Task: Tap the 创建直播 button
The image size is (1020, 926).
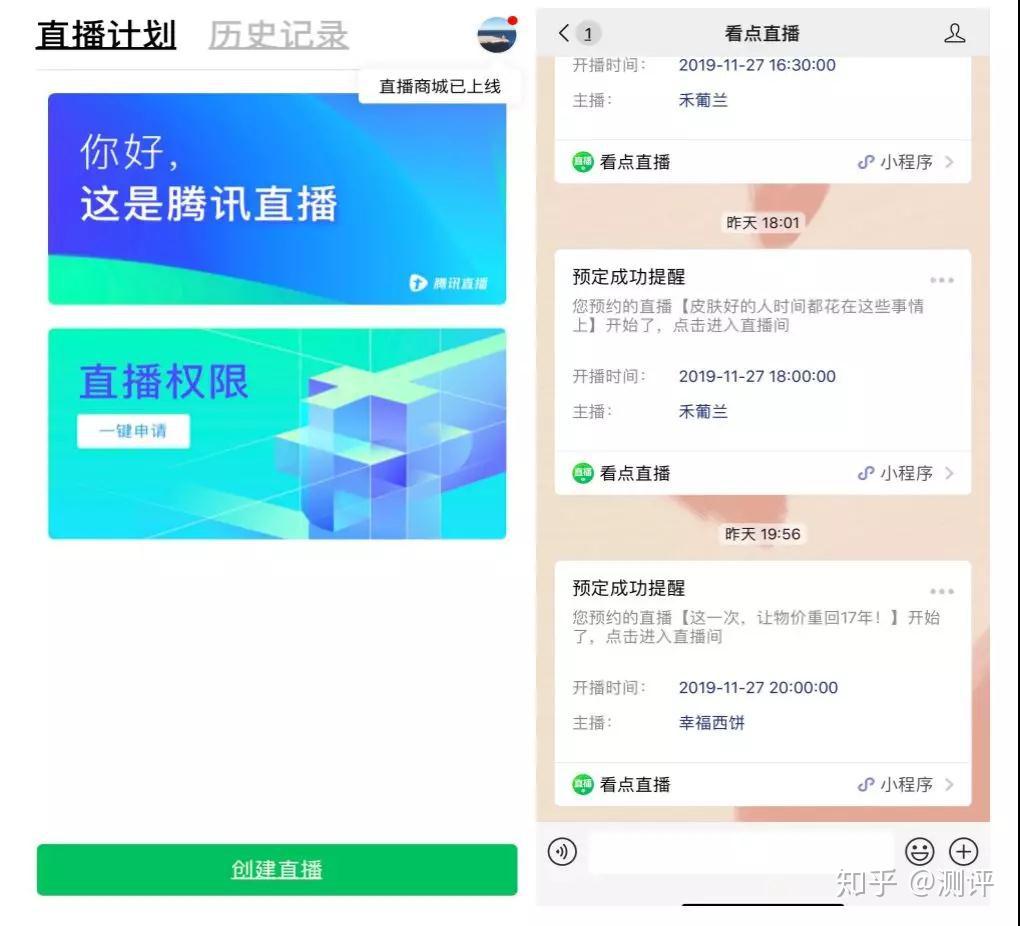Action: click(277, 870)
